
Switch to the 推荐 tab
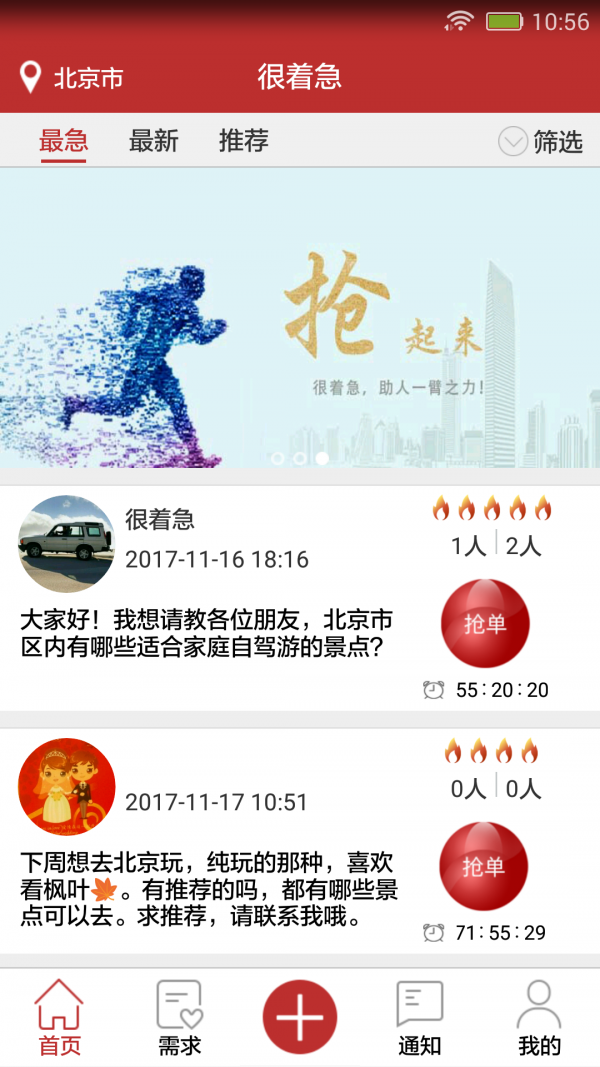pyautogui.click(x=243, y=141)
